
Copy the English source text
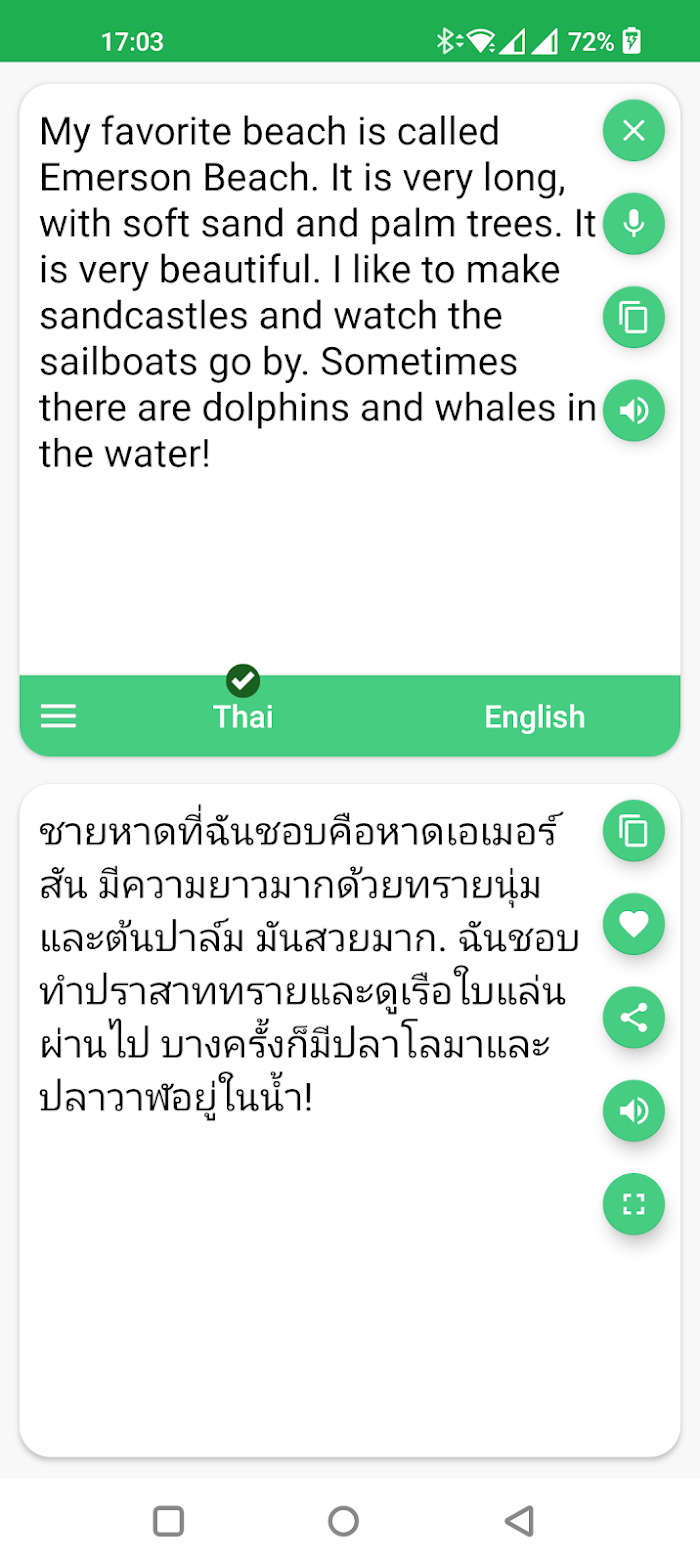point(633,317)
